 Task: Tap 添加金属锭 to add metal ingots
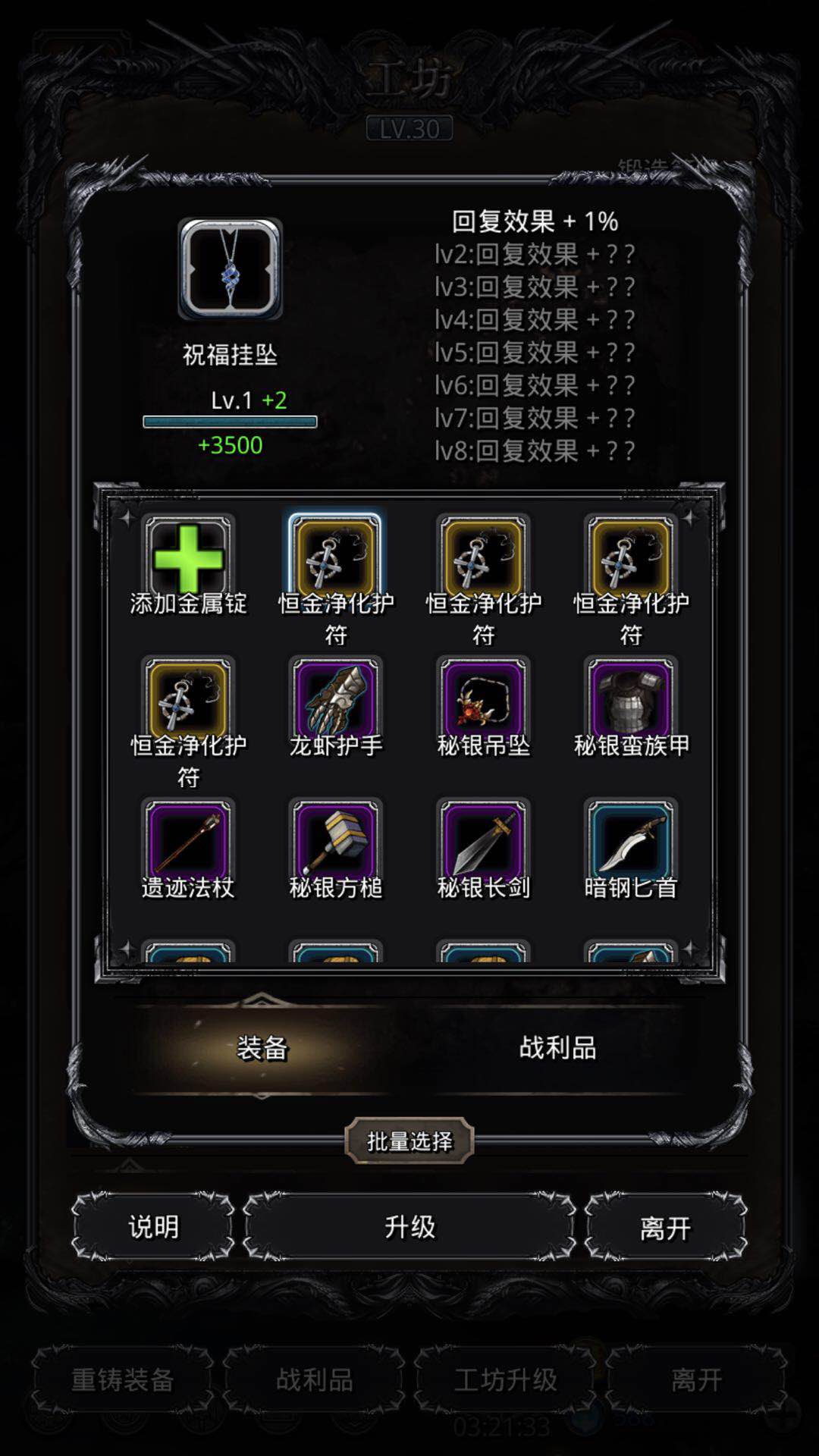tap(188, 559)
